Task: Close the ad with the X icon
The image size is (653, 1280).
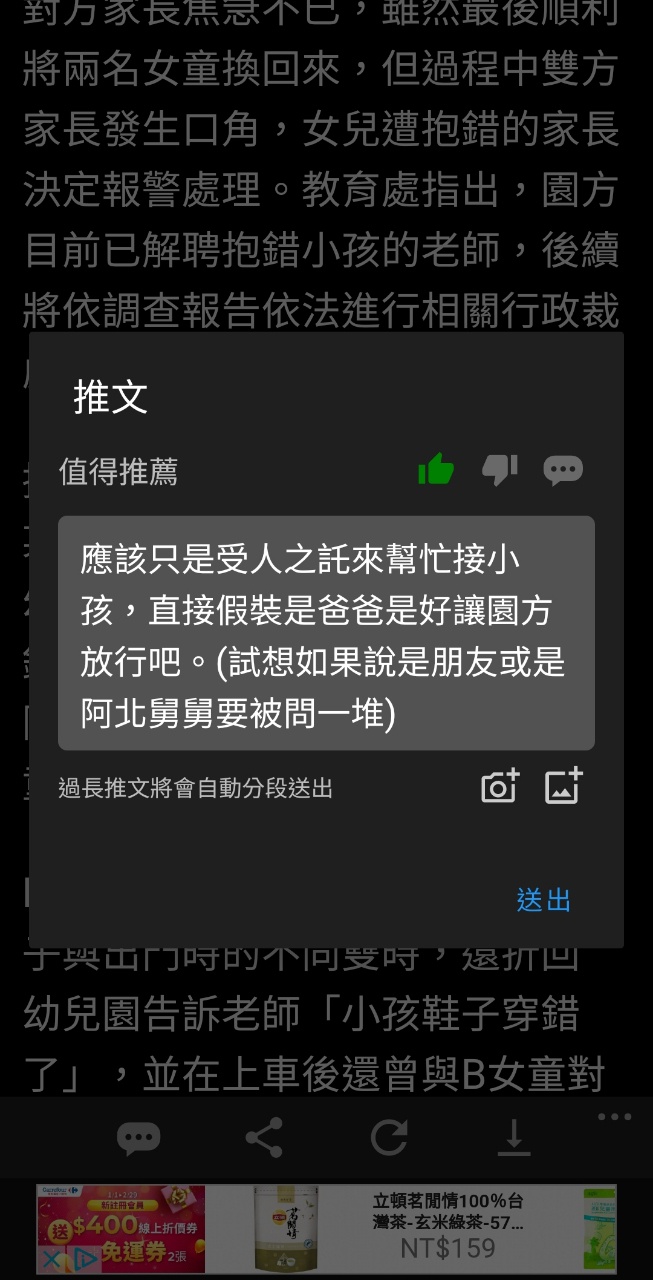Action: [48, 1256]
